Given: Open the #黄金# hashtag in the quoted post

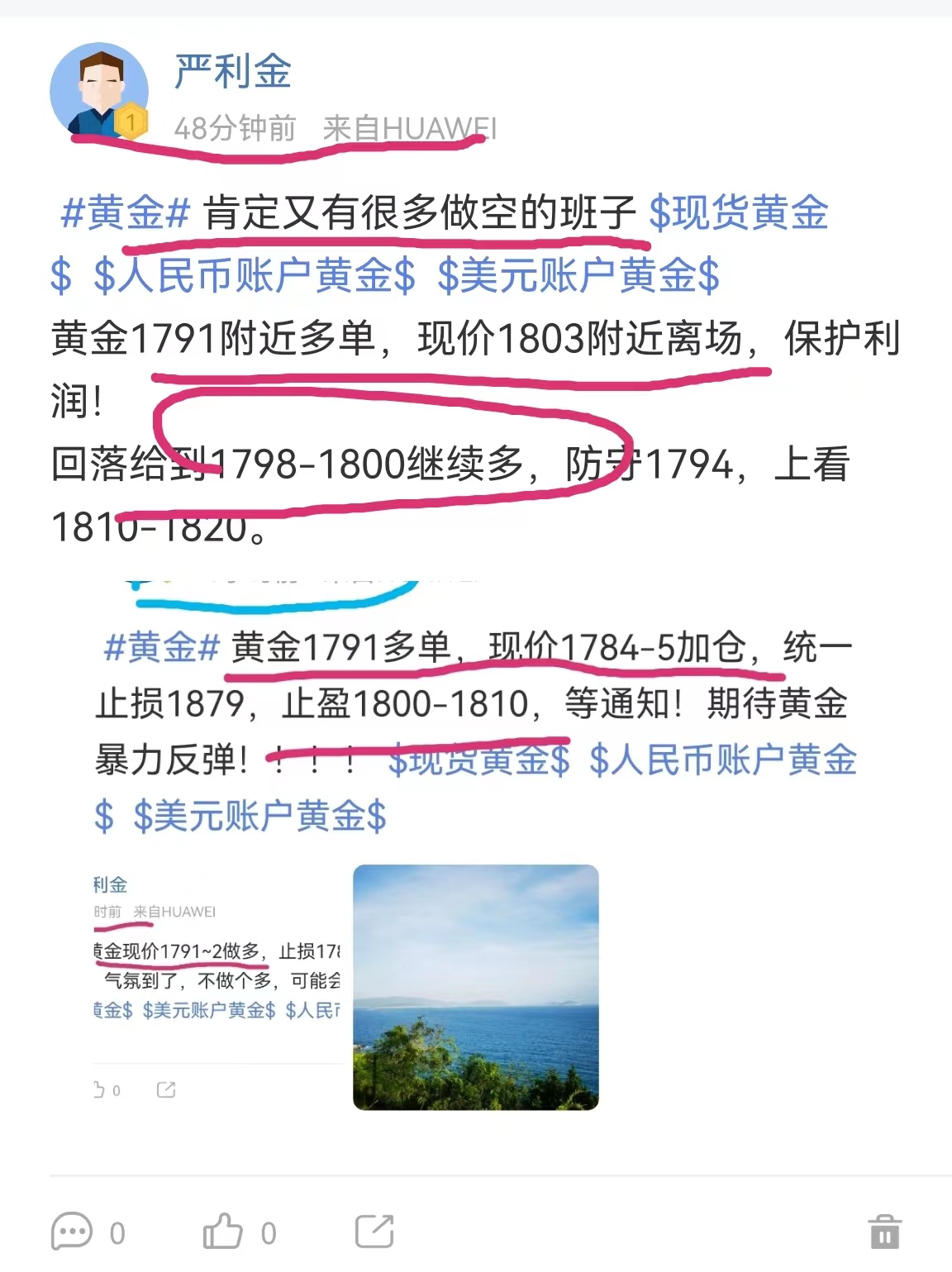Looking at the screenshot, I should click(x=162, y=647).
